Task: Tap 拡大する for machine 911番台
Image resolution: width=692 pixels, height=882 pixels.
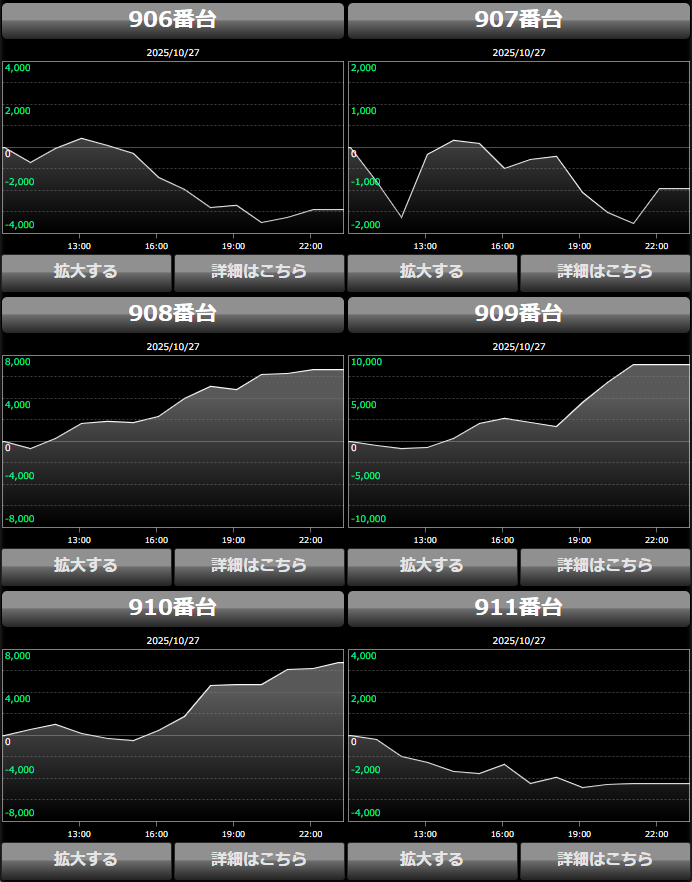Action: 432,859
